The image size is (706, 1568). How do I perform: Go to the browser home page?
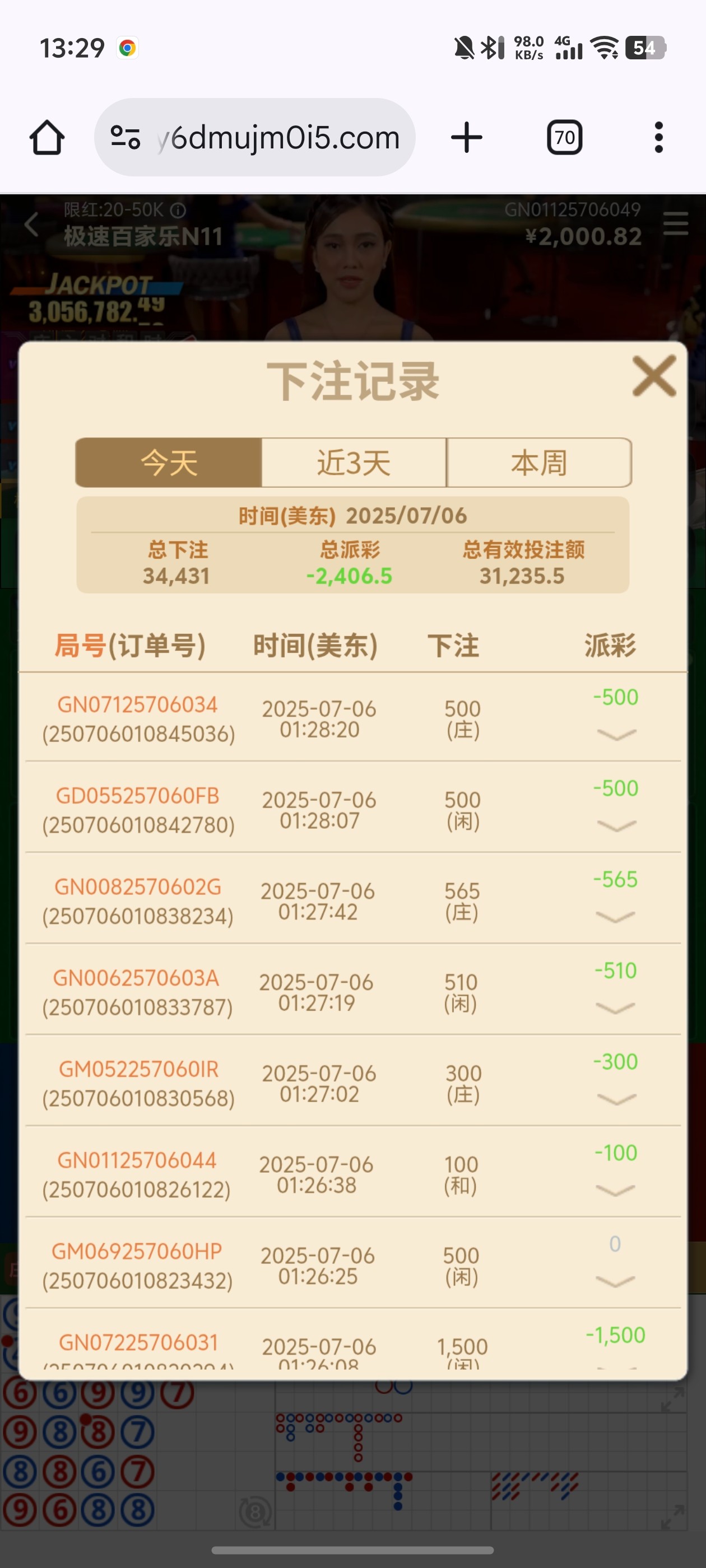(x=47, y=138)
